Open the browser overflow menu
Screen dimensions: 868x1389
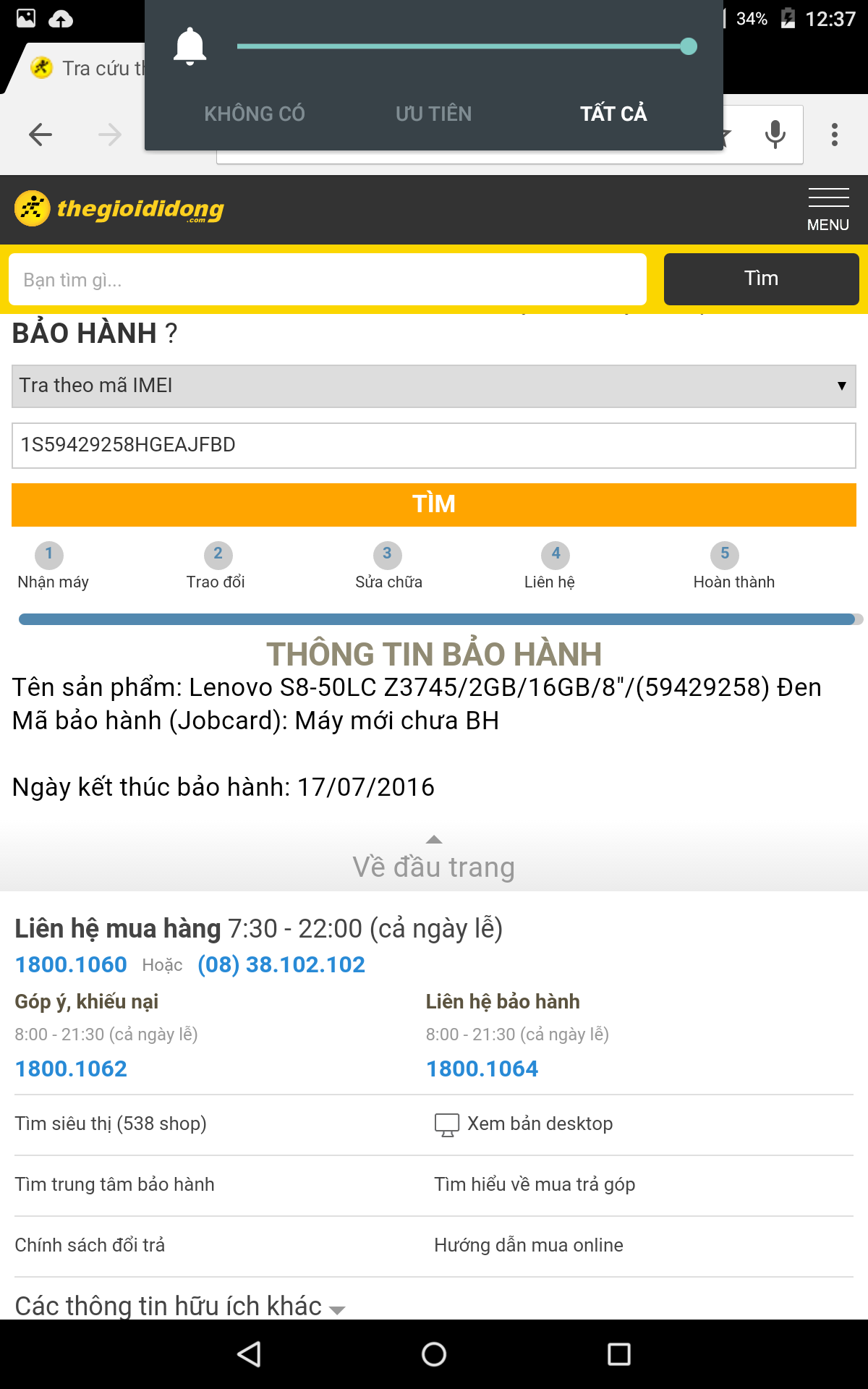click(x=835, y=135)
